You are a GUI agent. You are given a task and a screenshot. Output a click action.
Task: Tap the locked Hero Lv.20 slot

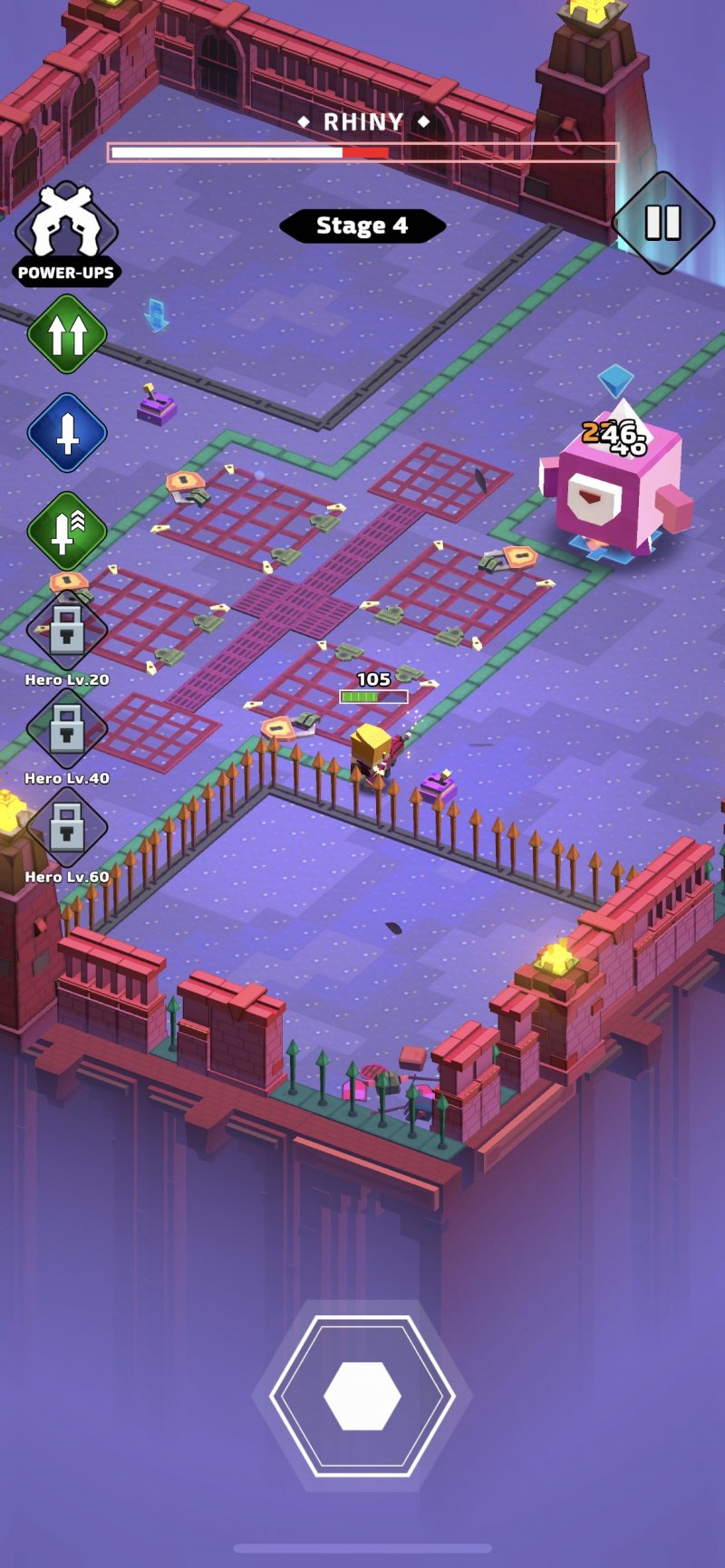coord(67,630)
